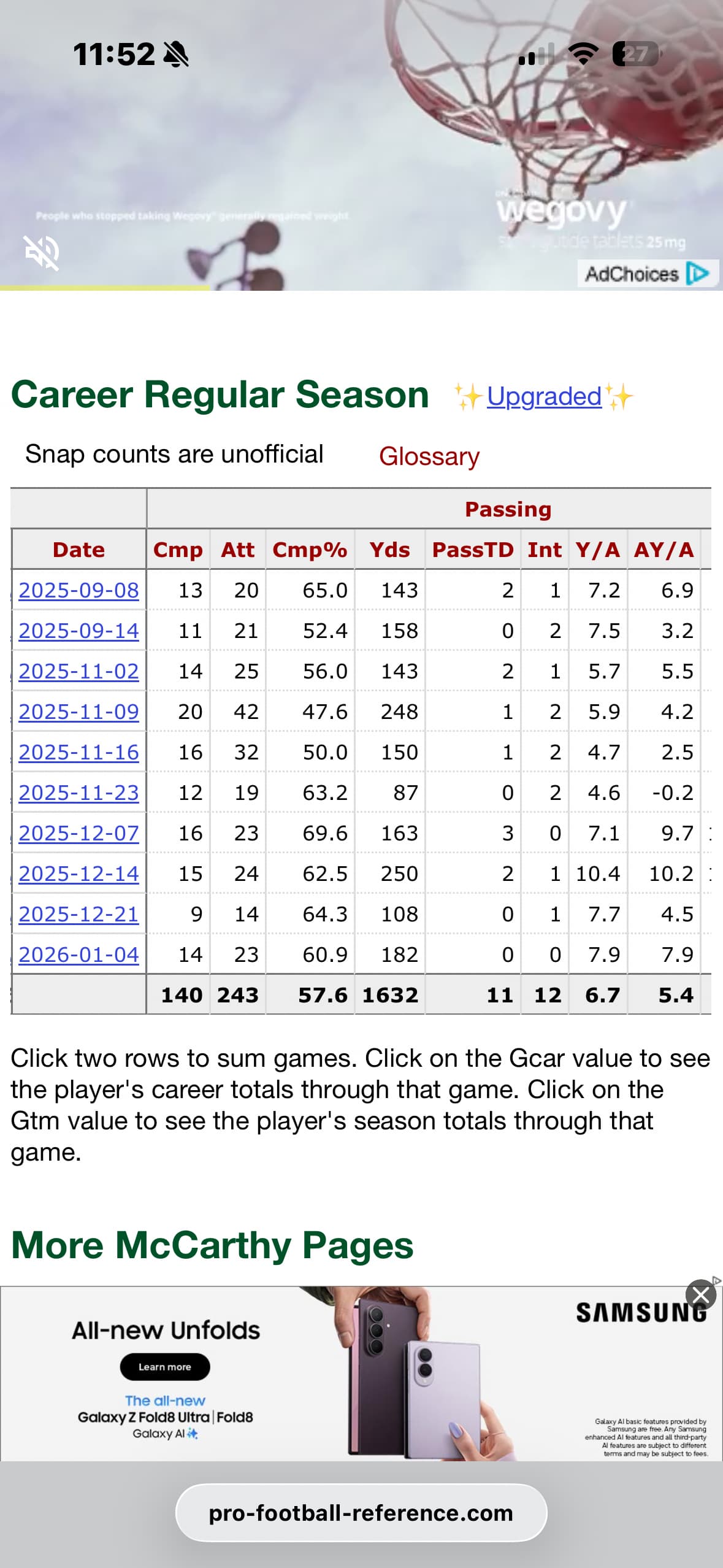Viewport: 723px width, 1568px height.
Task: Open the AdChoices info icon
Action: click(x=697, y=273)
